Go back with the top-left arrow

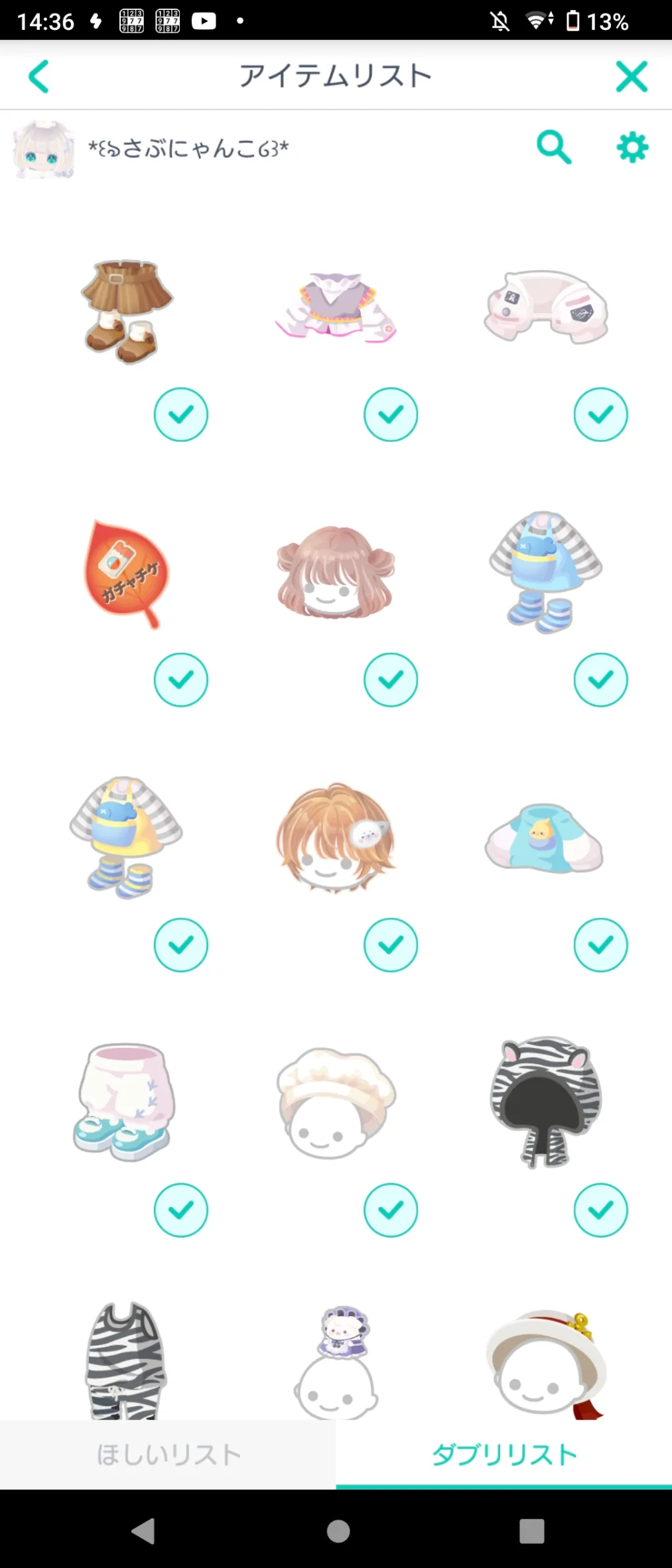coord(38,76)
